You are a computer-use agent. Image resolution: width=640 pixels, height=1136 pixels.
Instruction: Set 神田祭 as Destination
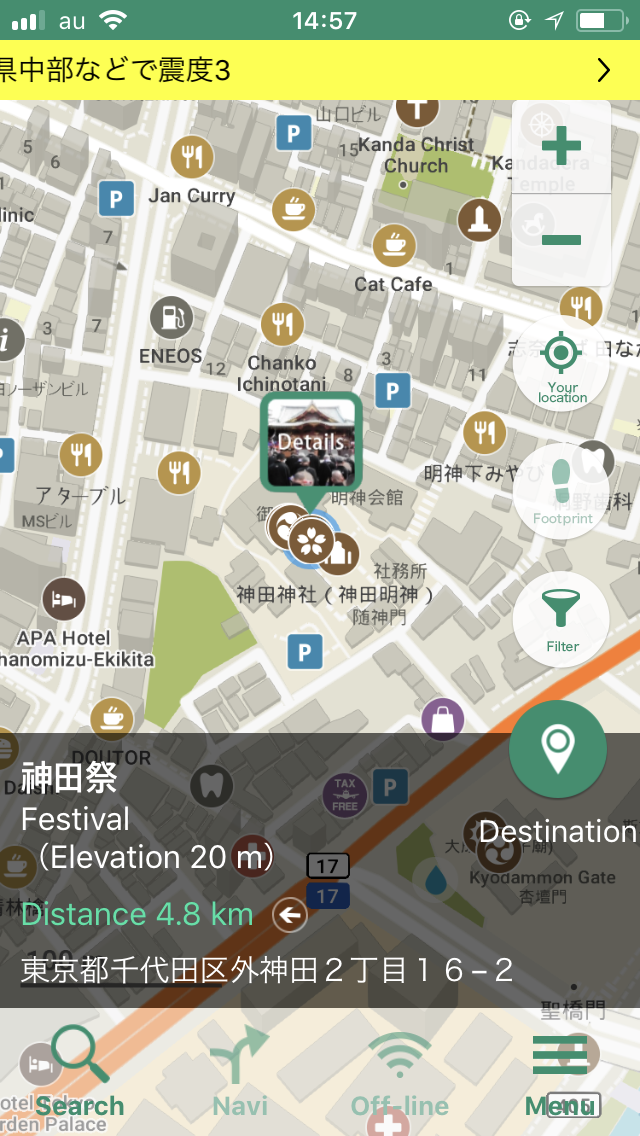557,749
